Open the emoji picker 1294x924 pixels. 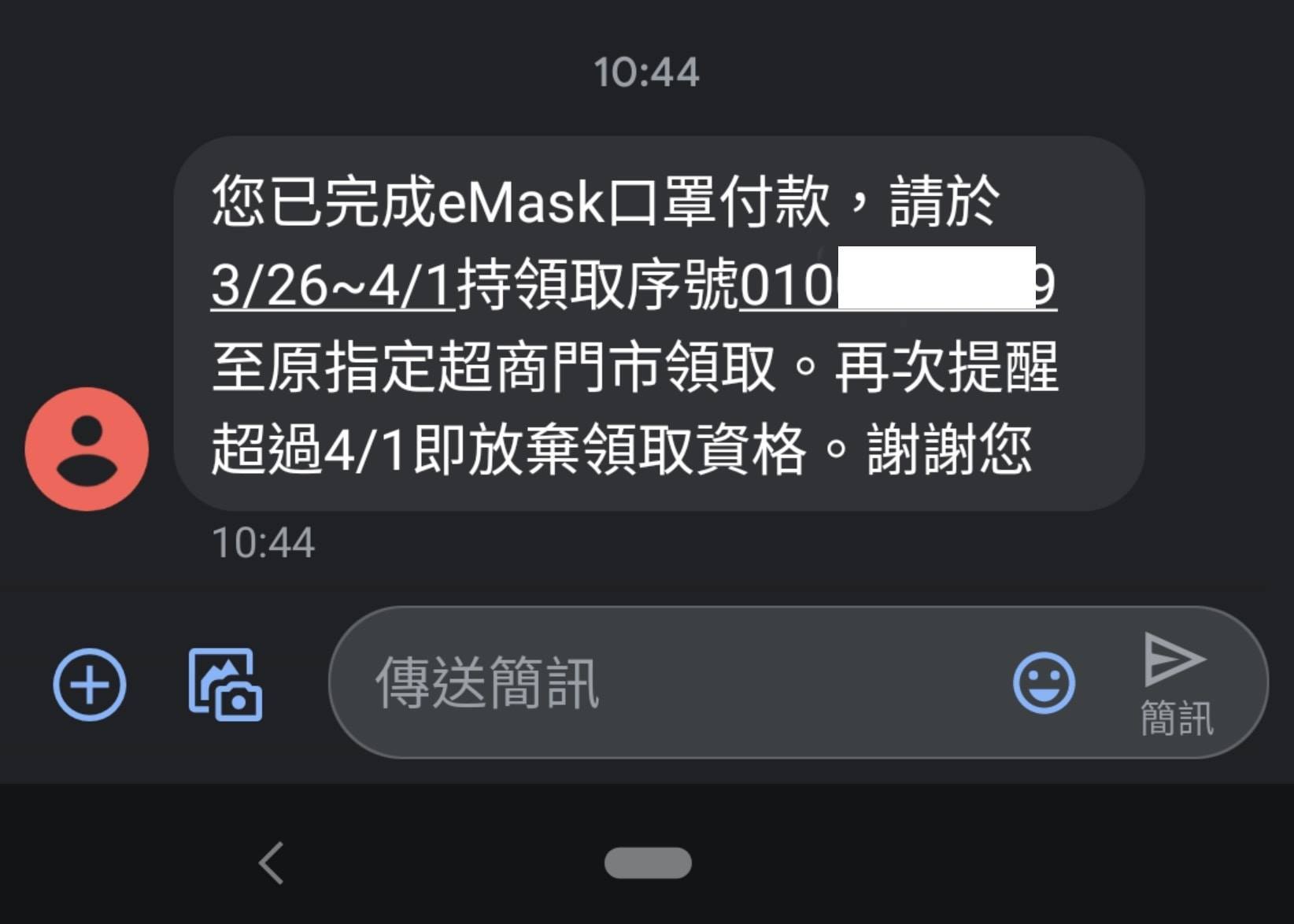[x=1044, y=682]
